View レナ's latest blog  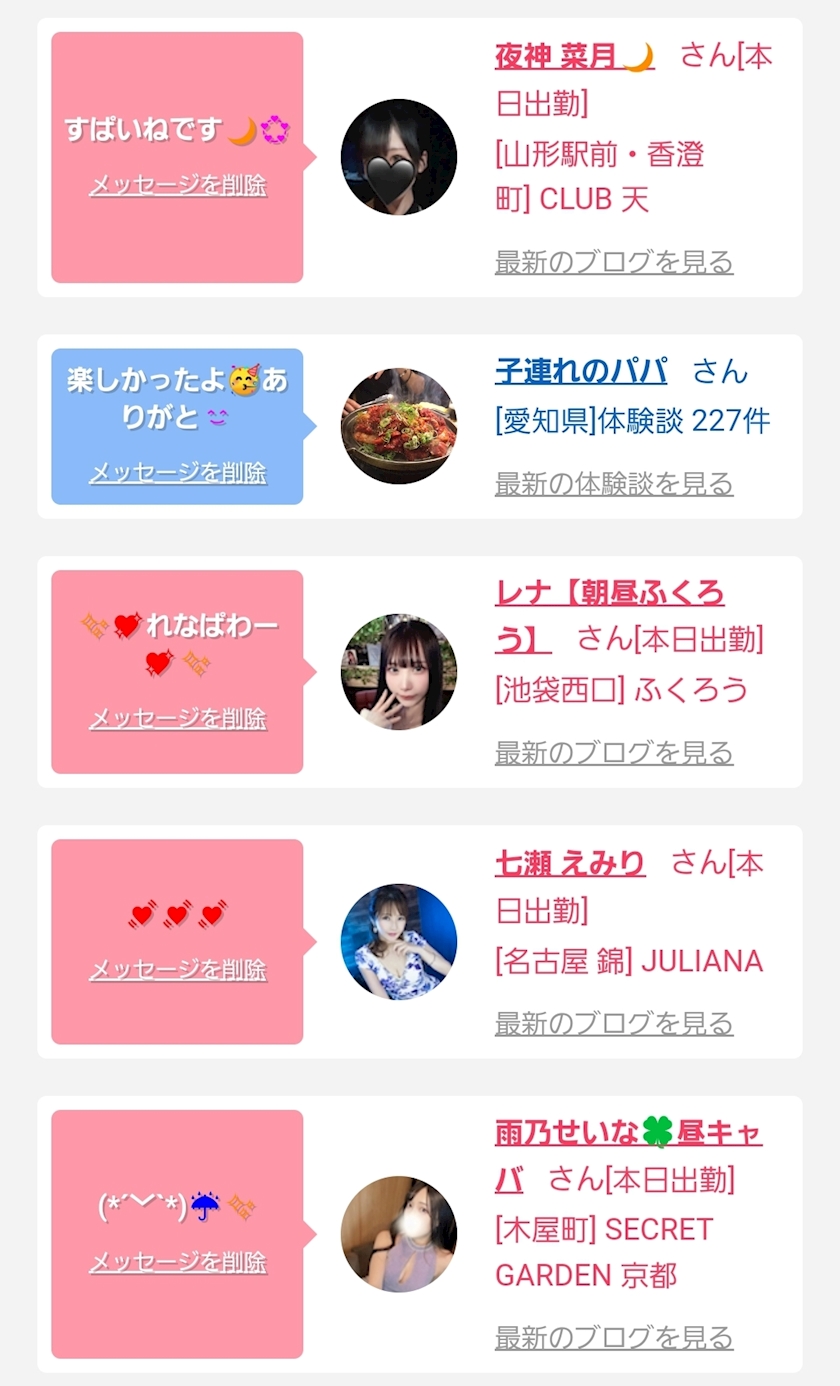point(614,753)
